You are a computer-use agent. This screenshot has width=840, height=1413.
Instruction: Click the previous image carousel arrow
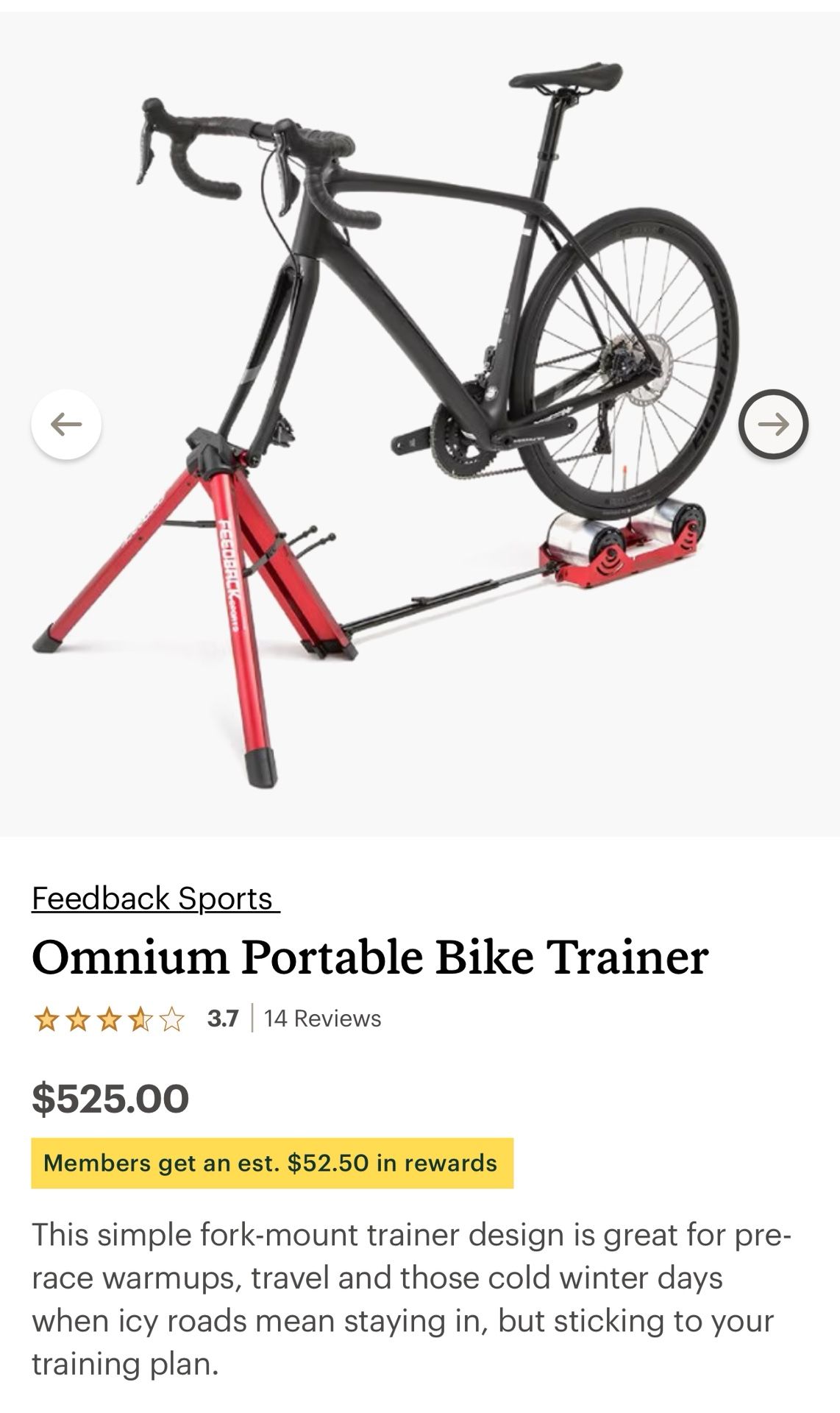click(65, 423)
